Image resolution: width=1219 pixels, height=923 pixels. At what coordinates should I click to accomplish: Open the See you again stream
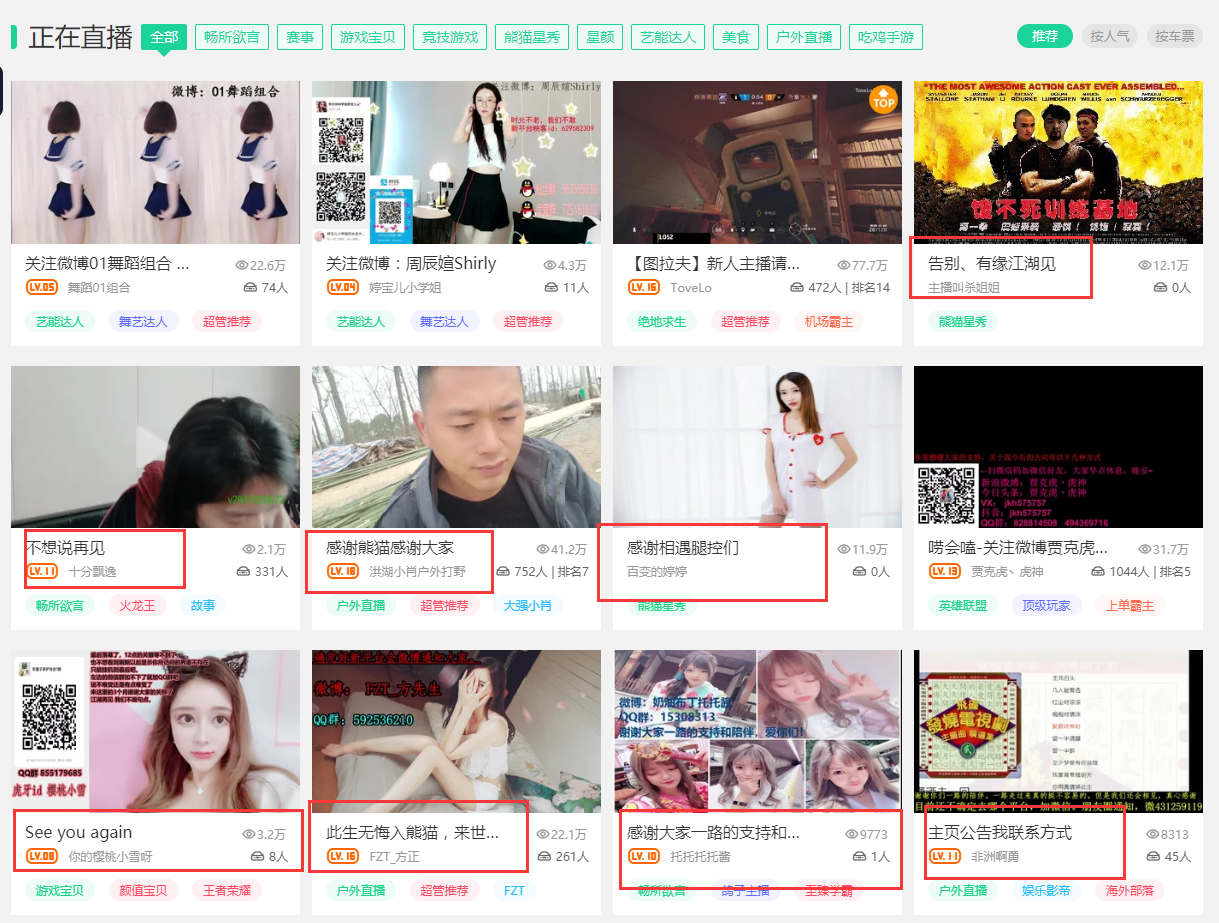point(155,731)
